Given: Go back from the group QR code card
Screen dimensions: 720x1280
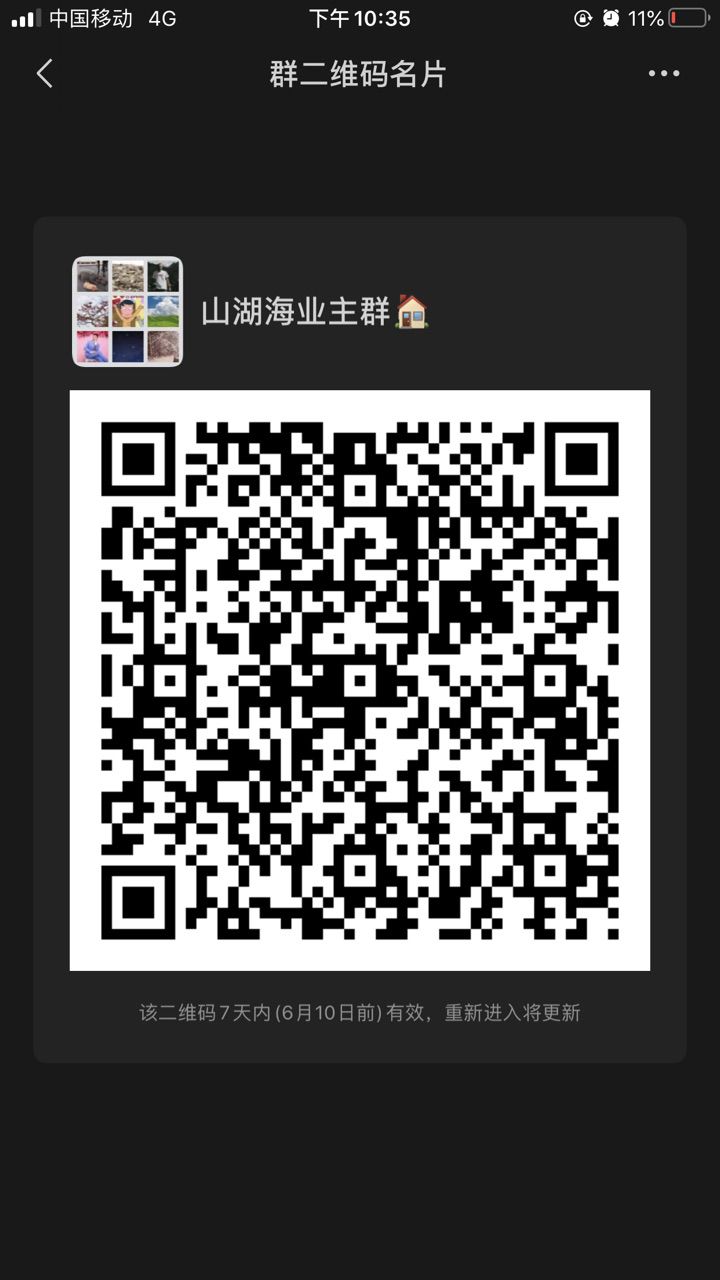Looking at the screenshot, I should point(44,73).
